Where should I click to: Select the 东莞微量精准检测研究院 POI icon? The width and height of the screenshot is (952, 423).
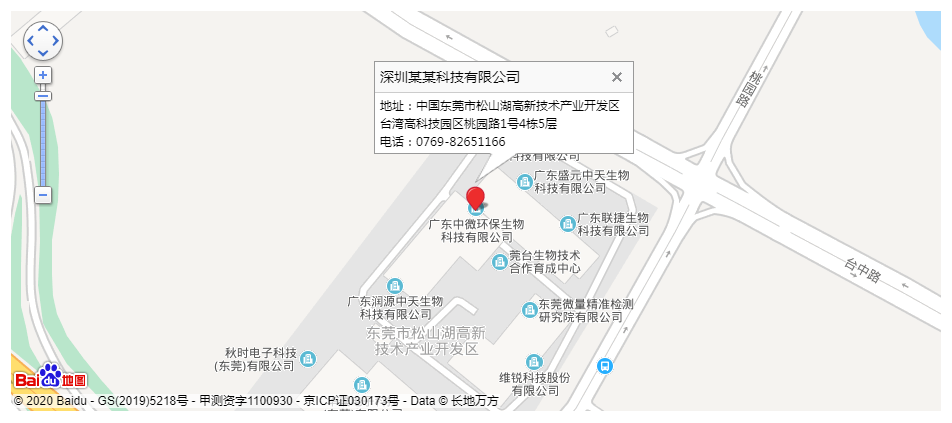pyautogui.click(x=529, y=311)
